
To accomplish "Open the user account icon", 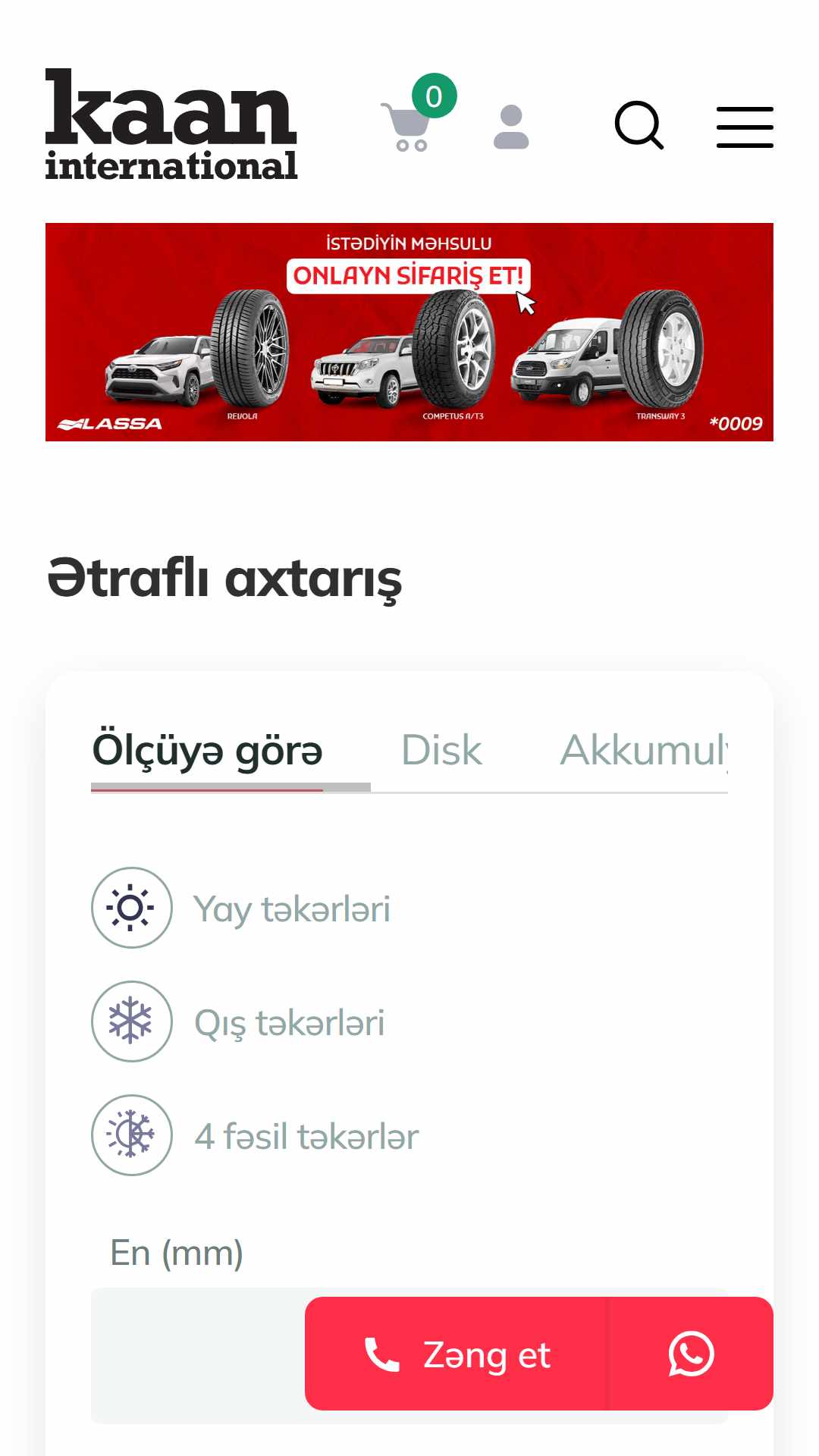I will 511,127.
